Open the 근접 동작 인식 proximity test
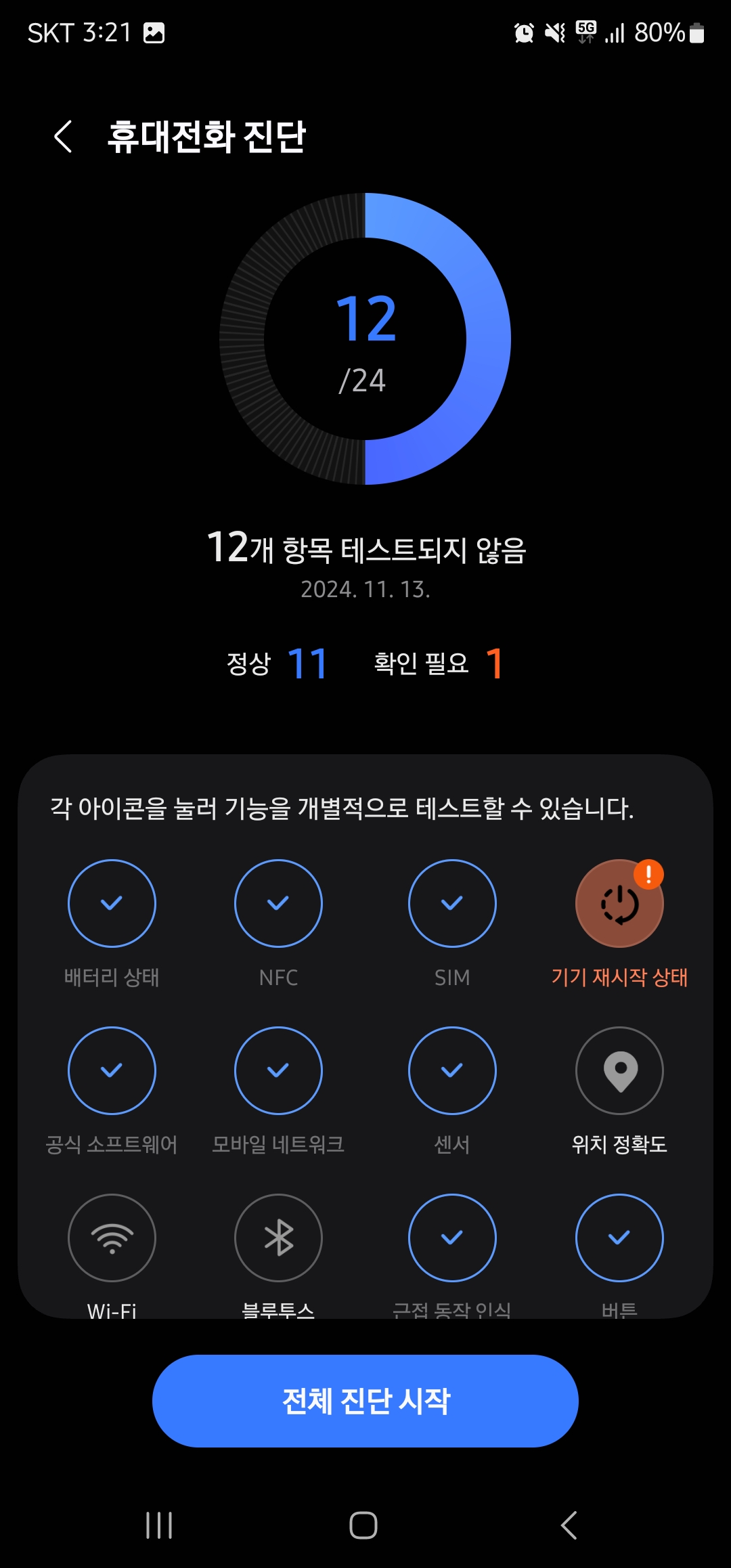Image resolution: width=731 pixels, height=1568 pixels. pyautogui.click(x=452, y=1237)
